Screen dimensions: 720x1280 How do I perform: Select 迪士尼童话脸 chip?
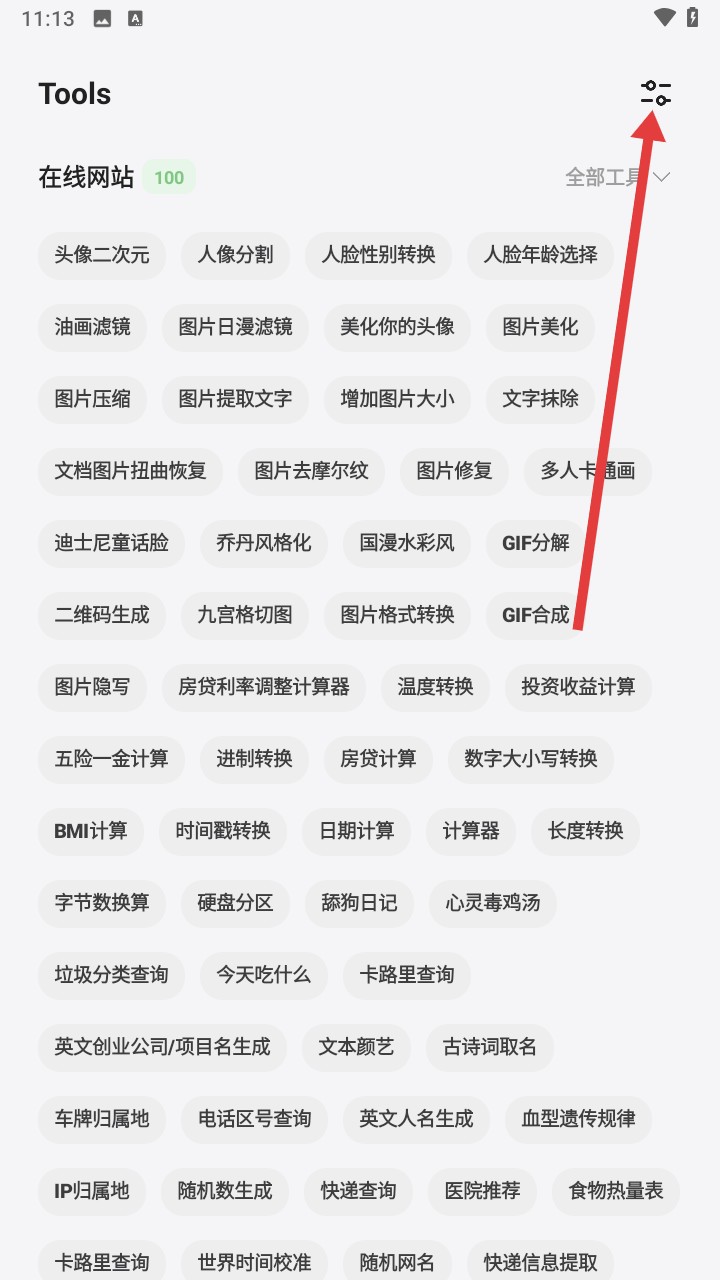[x=111, y=543]
